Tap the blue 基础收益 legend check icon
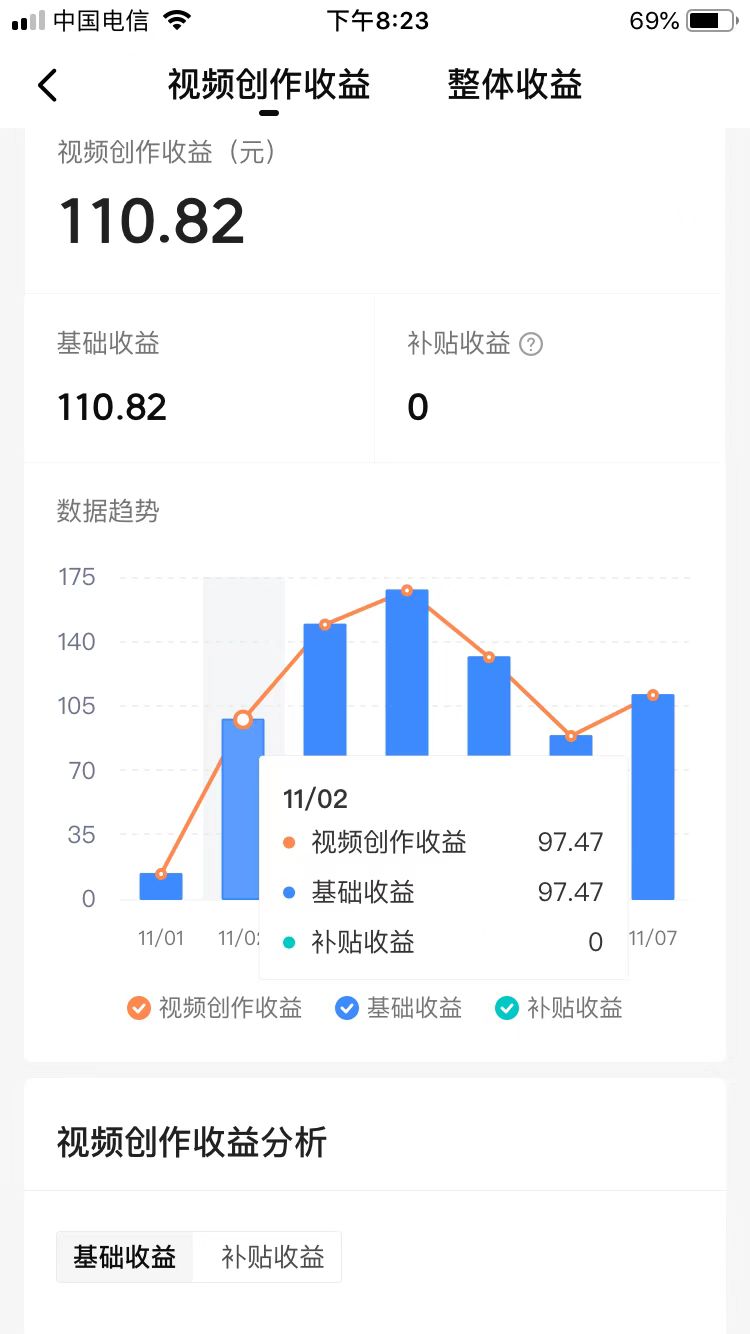 pos(347,1008)
